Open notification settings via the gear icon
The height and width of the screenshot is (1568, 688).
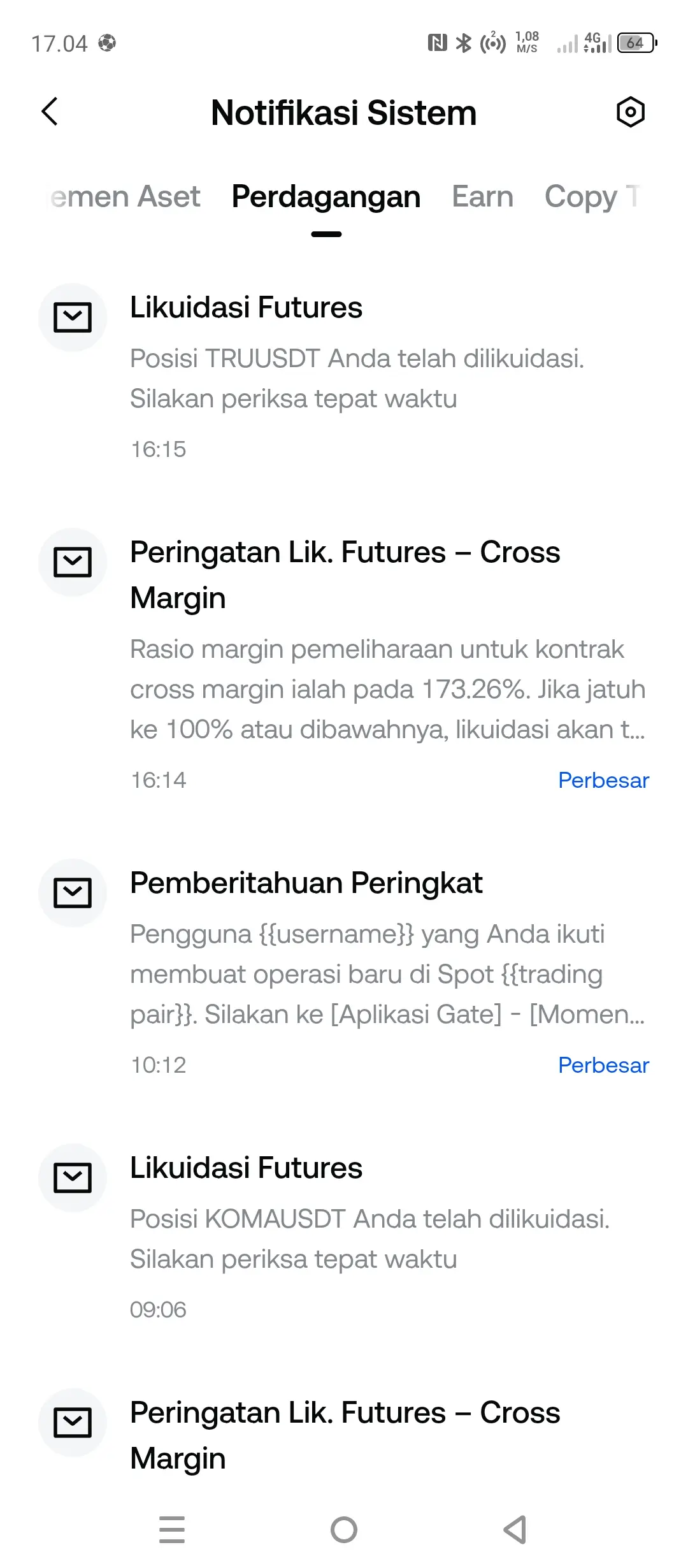pos(630,112)
